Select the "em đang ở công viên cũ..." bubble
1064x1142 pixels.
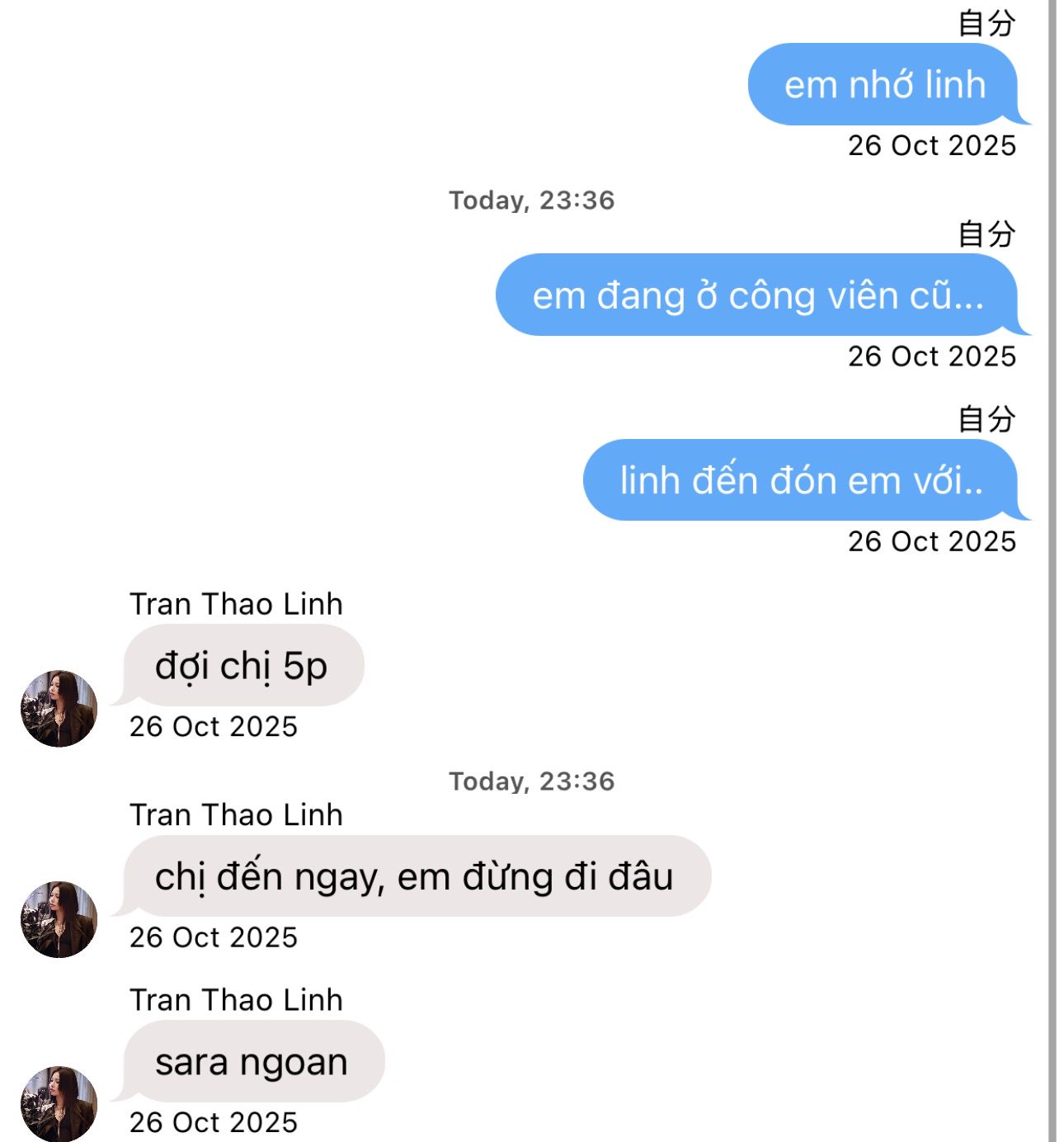(x=756, y=295)
